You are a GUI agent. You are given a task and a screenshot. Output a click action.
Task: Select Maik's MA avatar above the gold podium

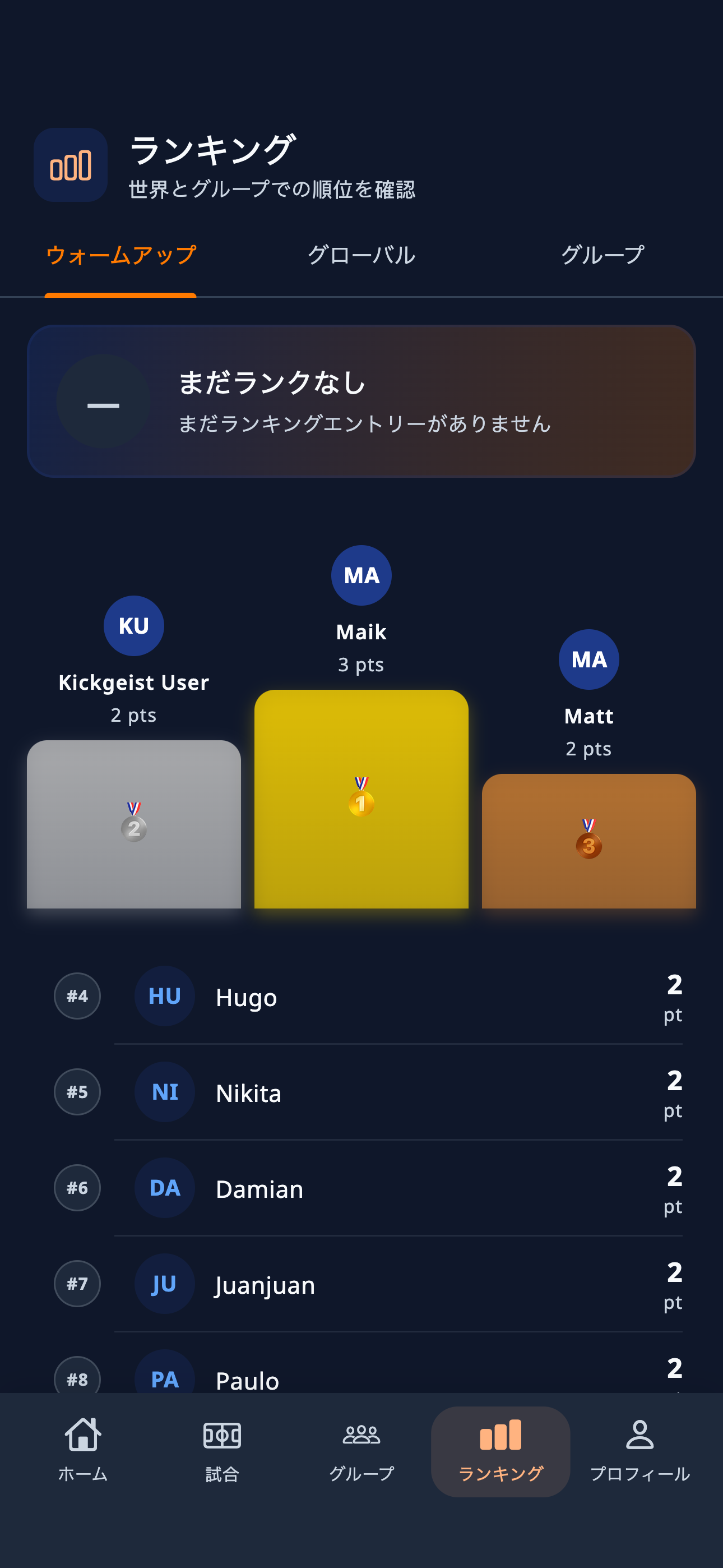click(x=360, y=575)
